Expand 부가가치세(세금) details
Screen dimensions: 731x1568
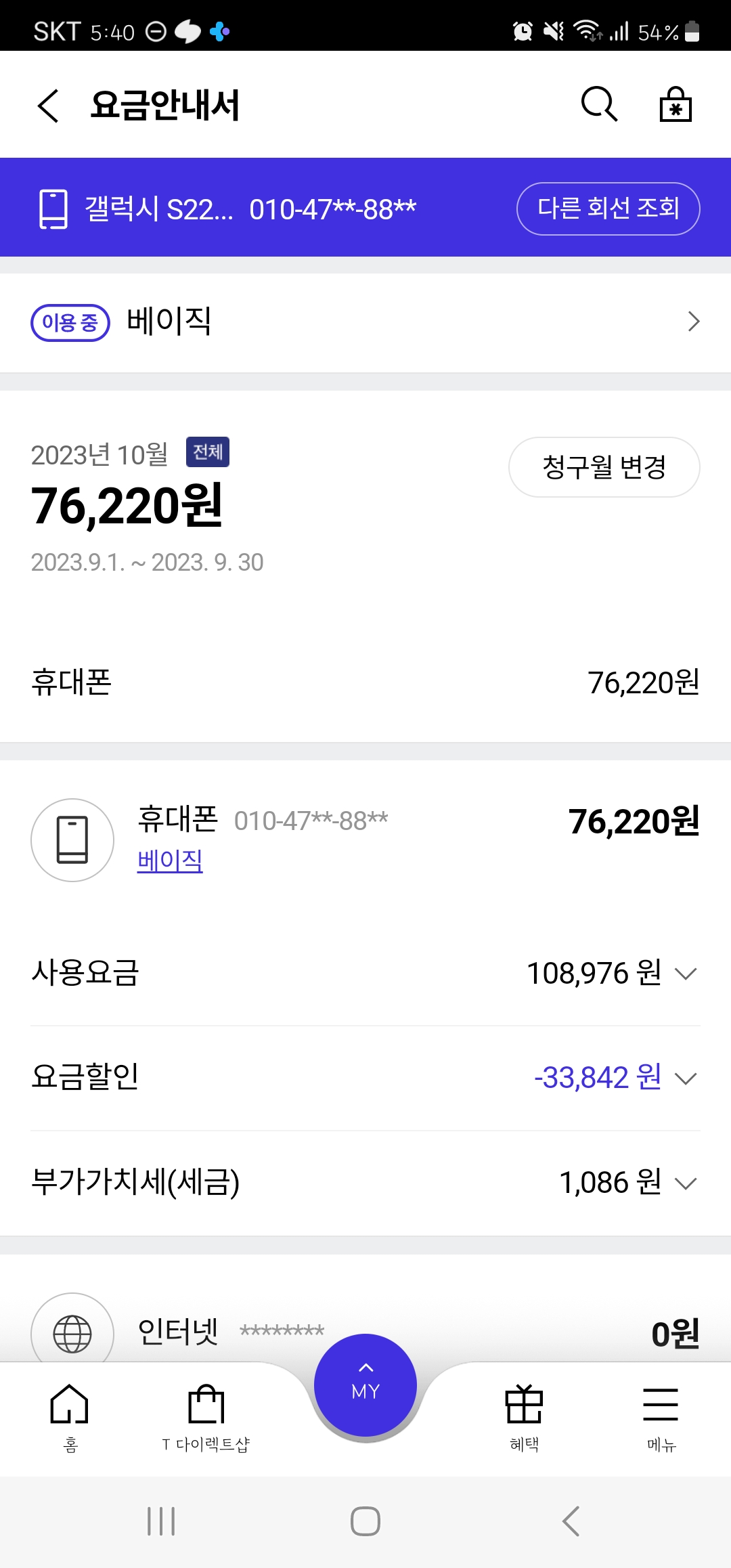686,1183
